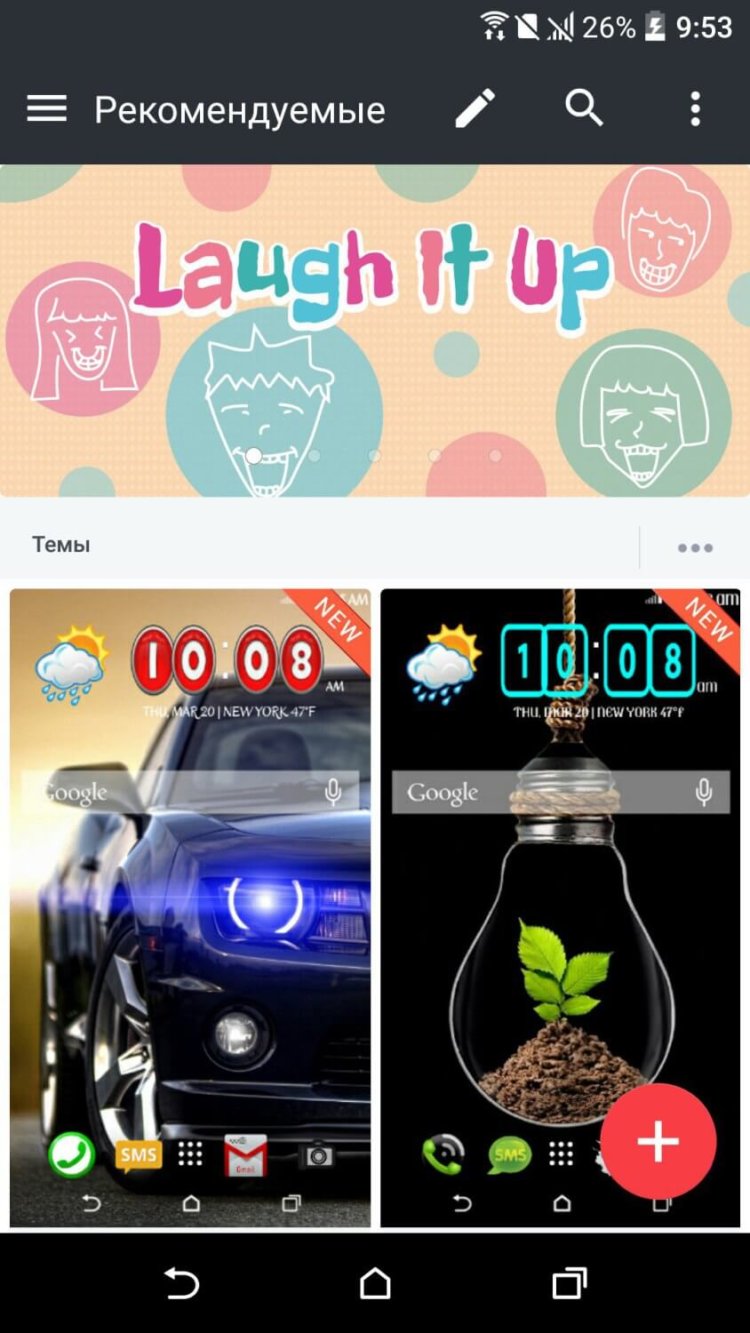The width and height of the screenshot is (750, 1333).
Task: Select the fourth carousel page dot
Action: [x=434, y=455]
